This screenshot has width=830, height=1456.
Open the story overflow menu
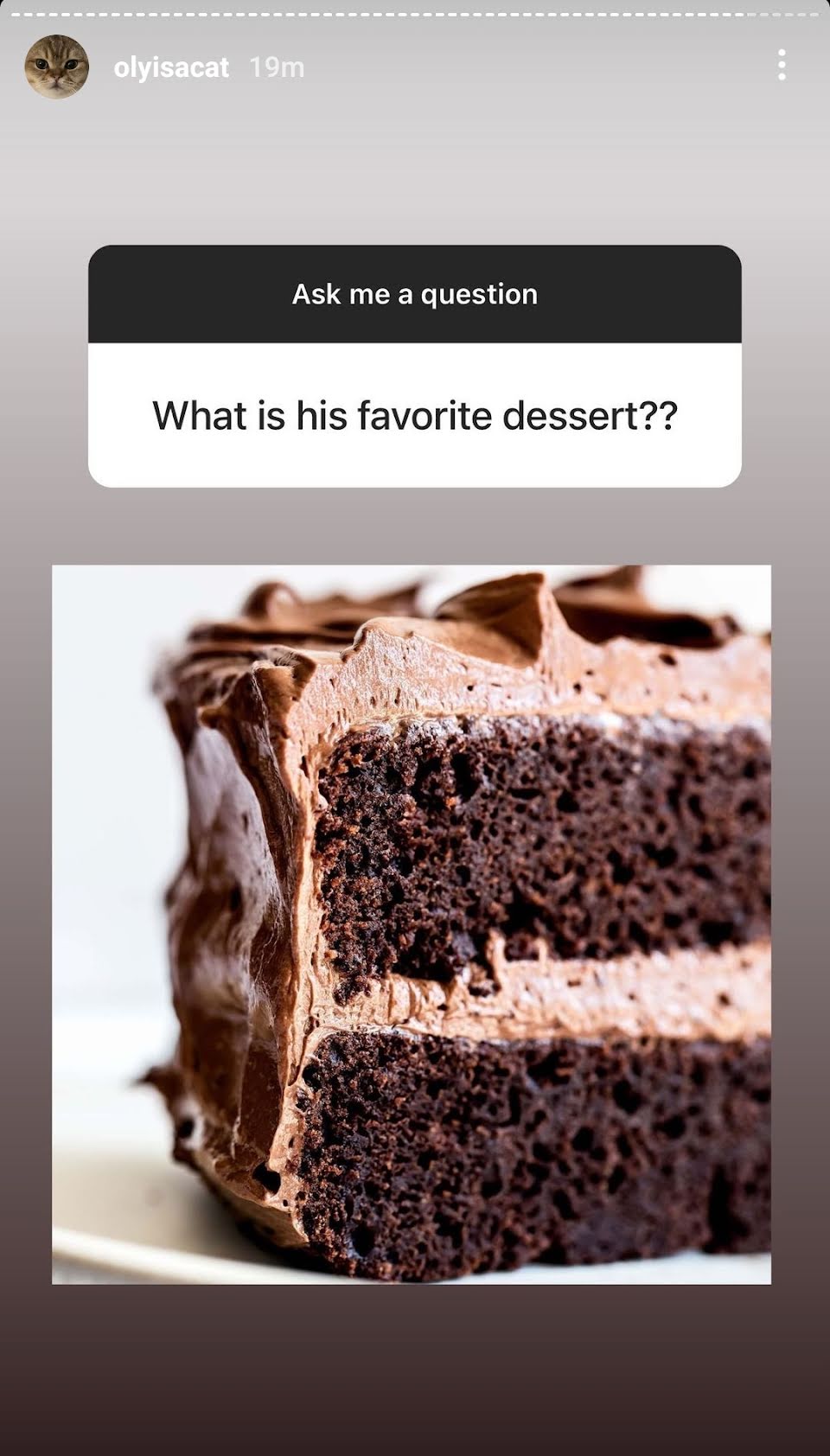(x=782, y=65)
